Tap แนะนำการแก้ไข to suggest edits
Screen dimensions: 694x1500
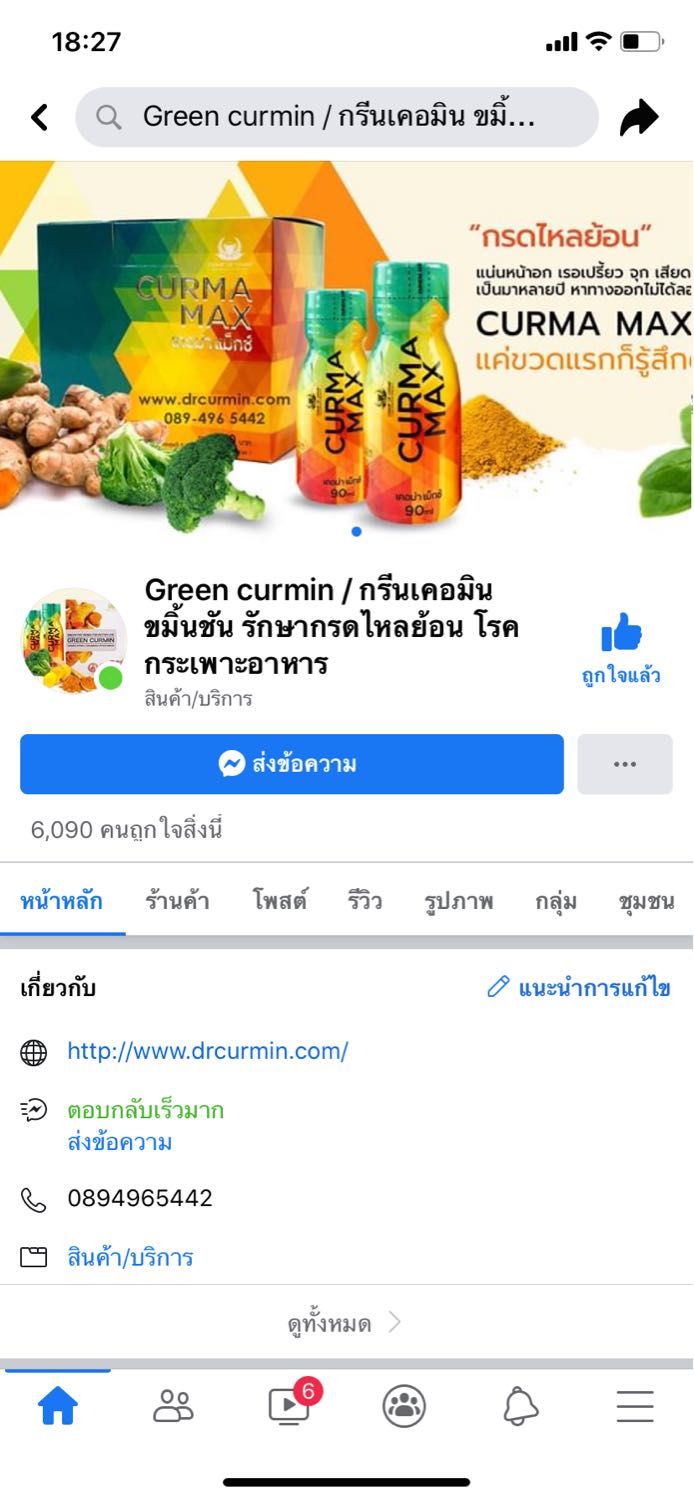tap(579, 989)
